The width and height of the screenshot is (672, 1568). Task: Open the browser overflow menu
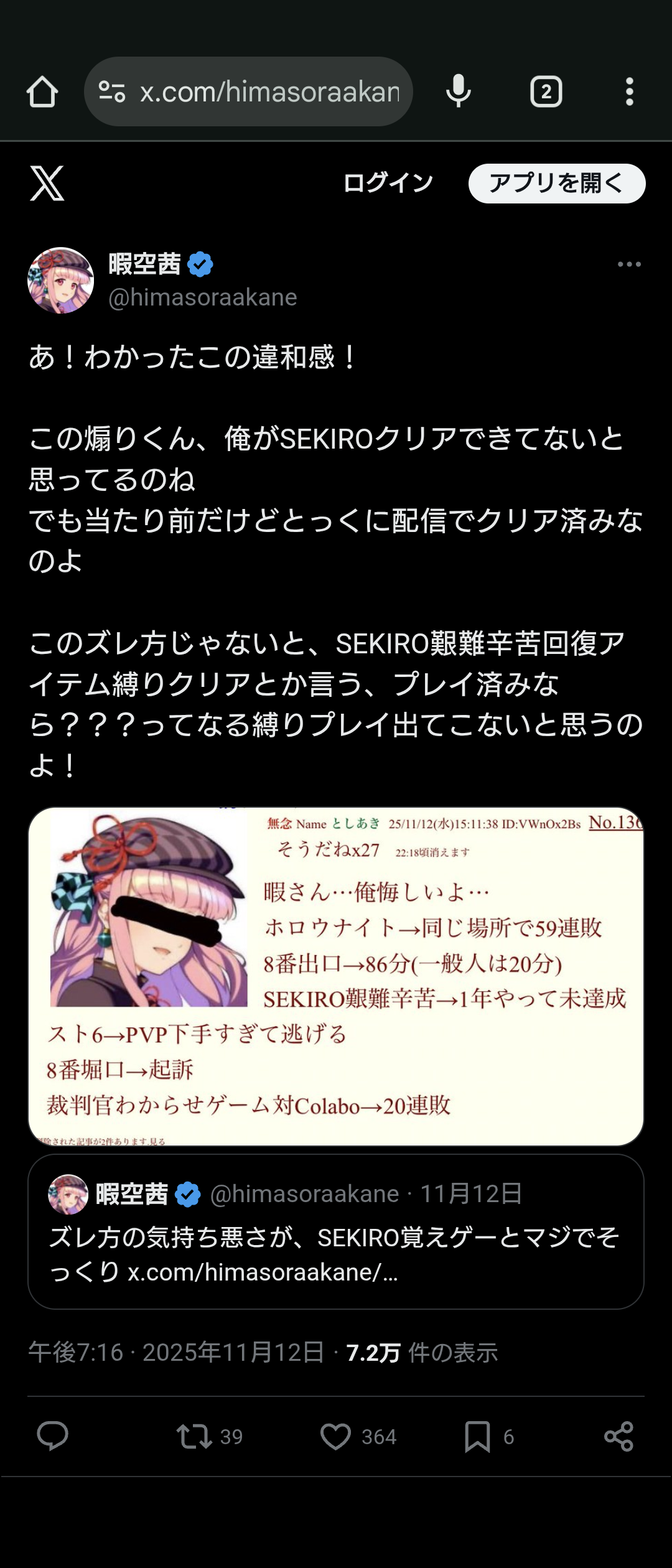point(629,92)
